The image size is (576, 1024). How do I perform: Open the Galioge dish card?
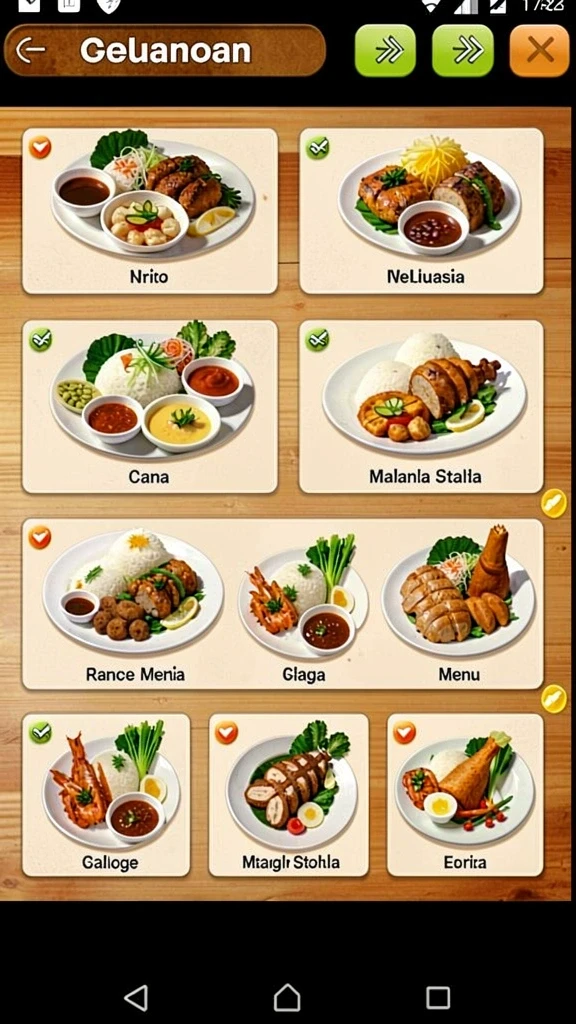106,795
